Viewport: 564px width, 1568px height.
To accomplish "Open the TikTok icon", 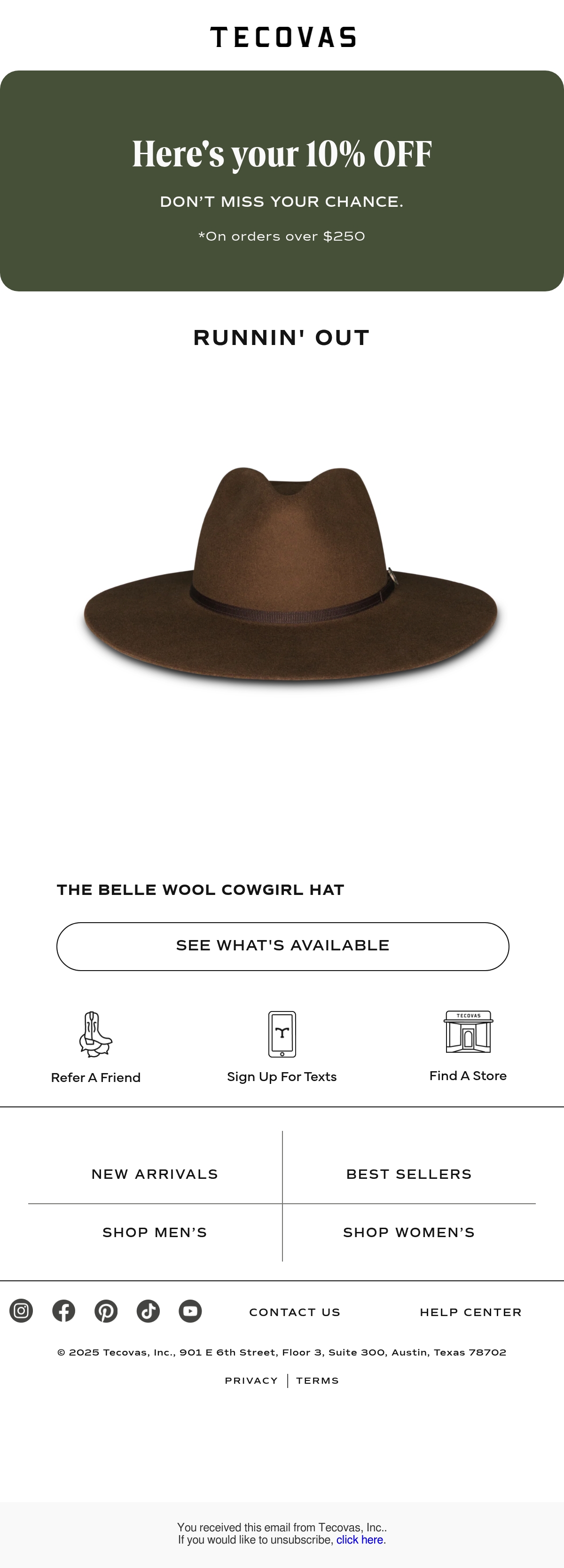I will click(x=148, y=1310).
